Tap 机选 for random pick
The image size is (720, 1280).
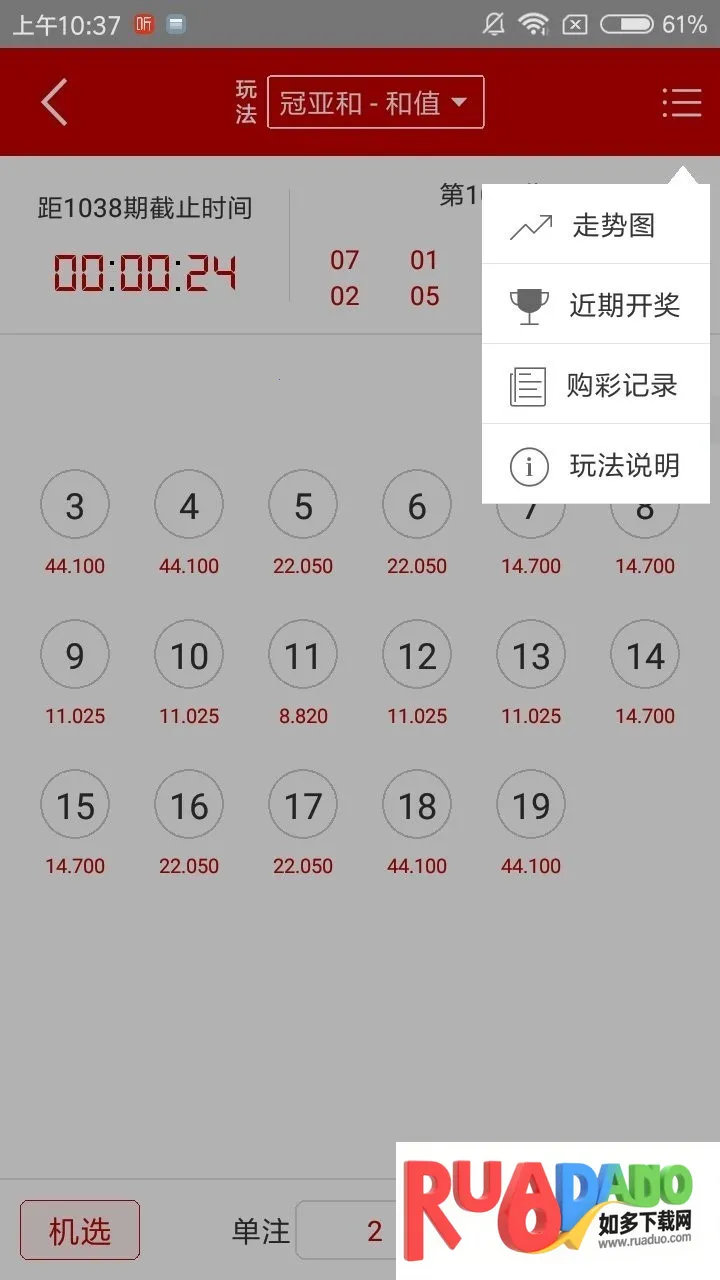pyautogui.click(x=80, y=1230)
